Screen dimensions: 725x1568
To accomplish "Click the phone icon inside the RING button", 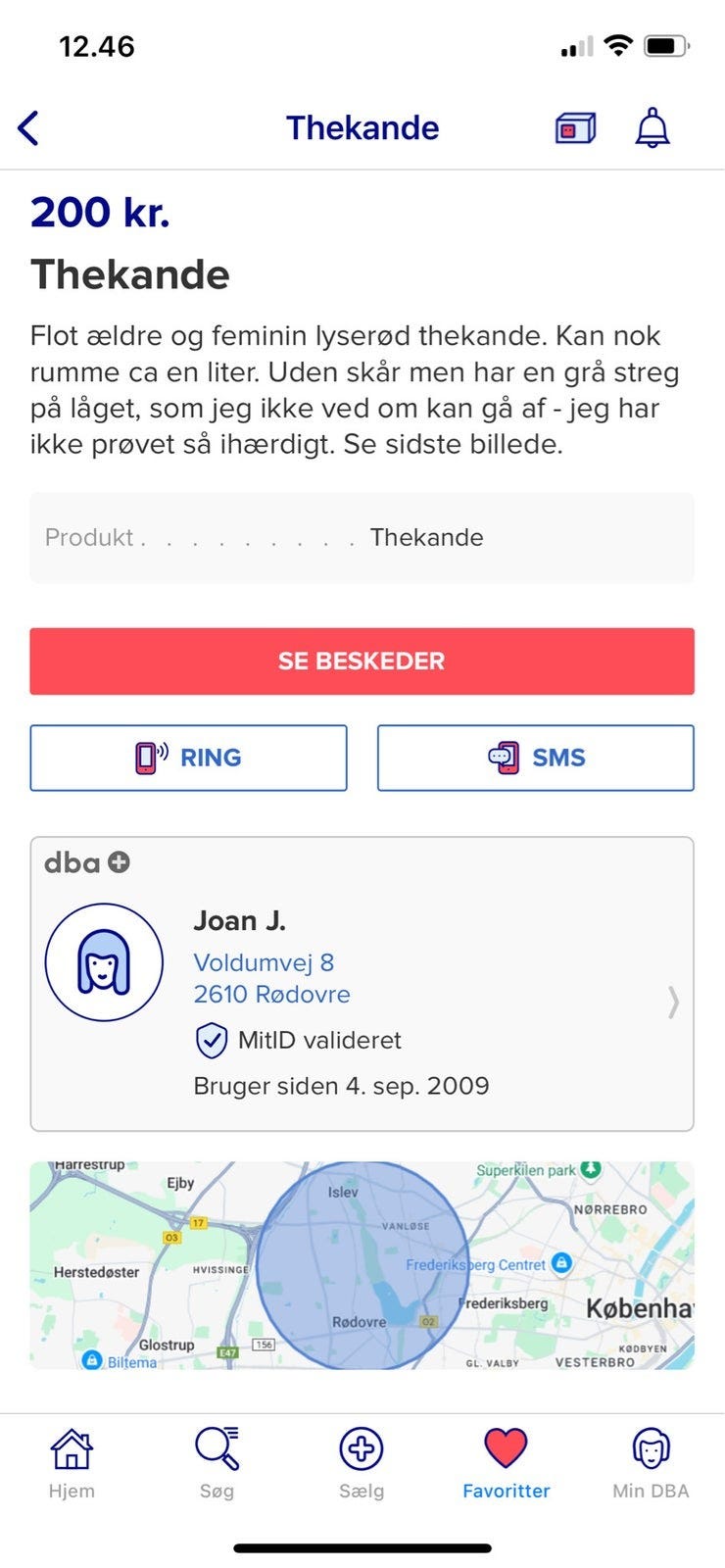I will click(x=147, y=757).
